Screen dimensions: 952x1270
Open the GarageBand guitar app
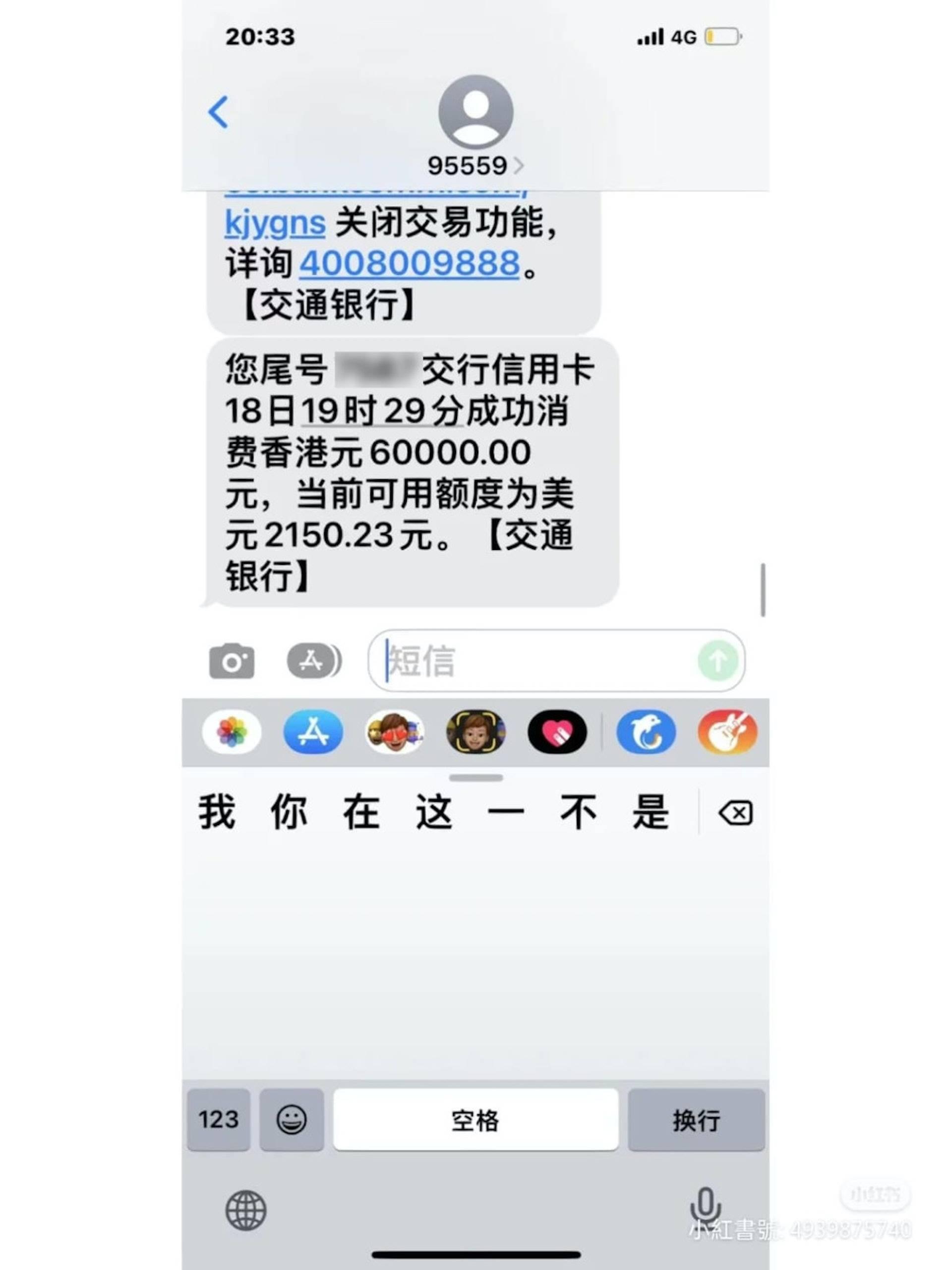pyautogui.click(x=727, y=732)
